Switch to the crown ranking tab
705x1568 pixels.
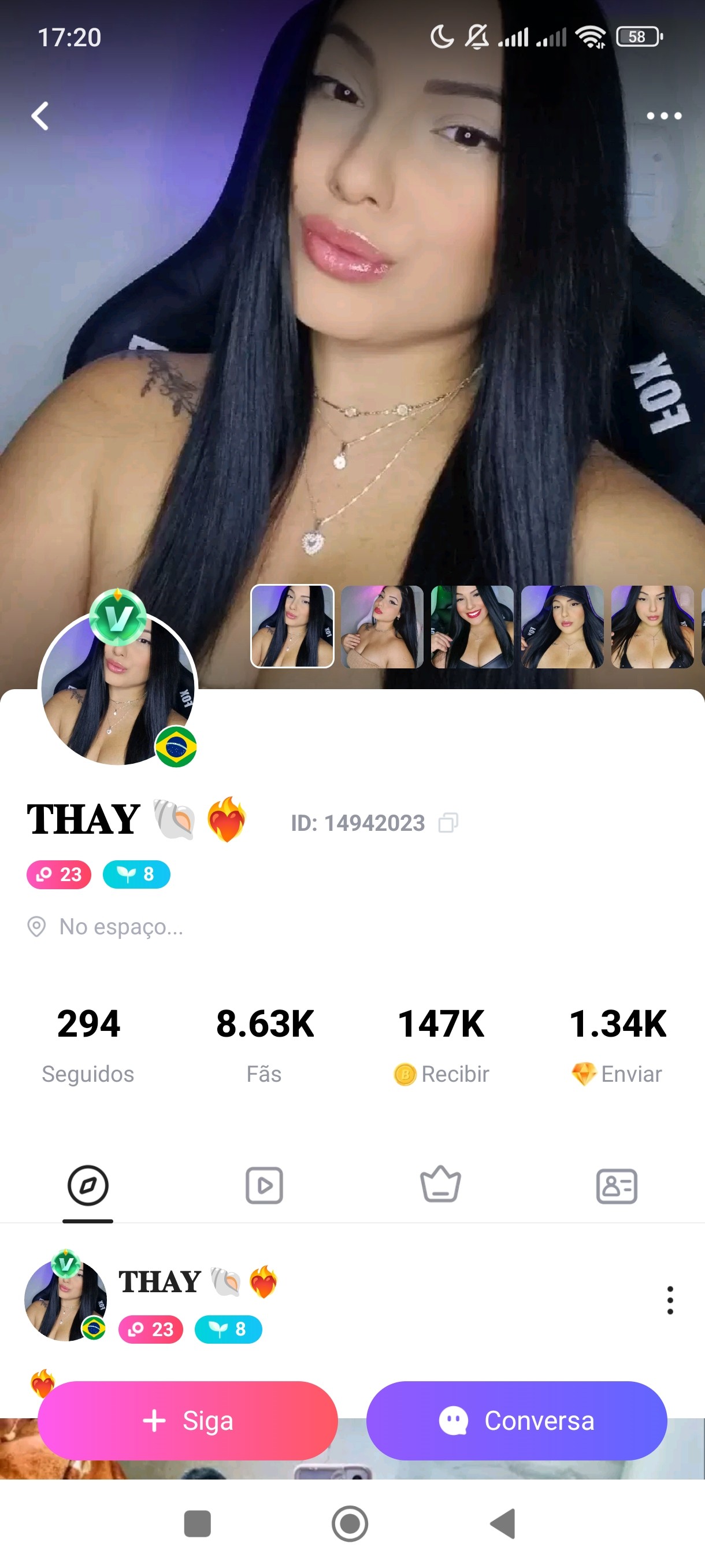(440, 1184)
